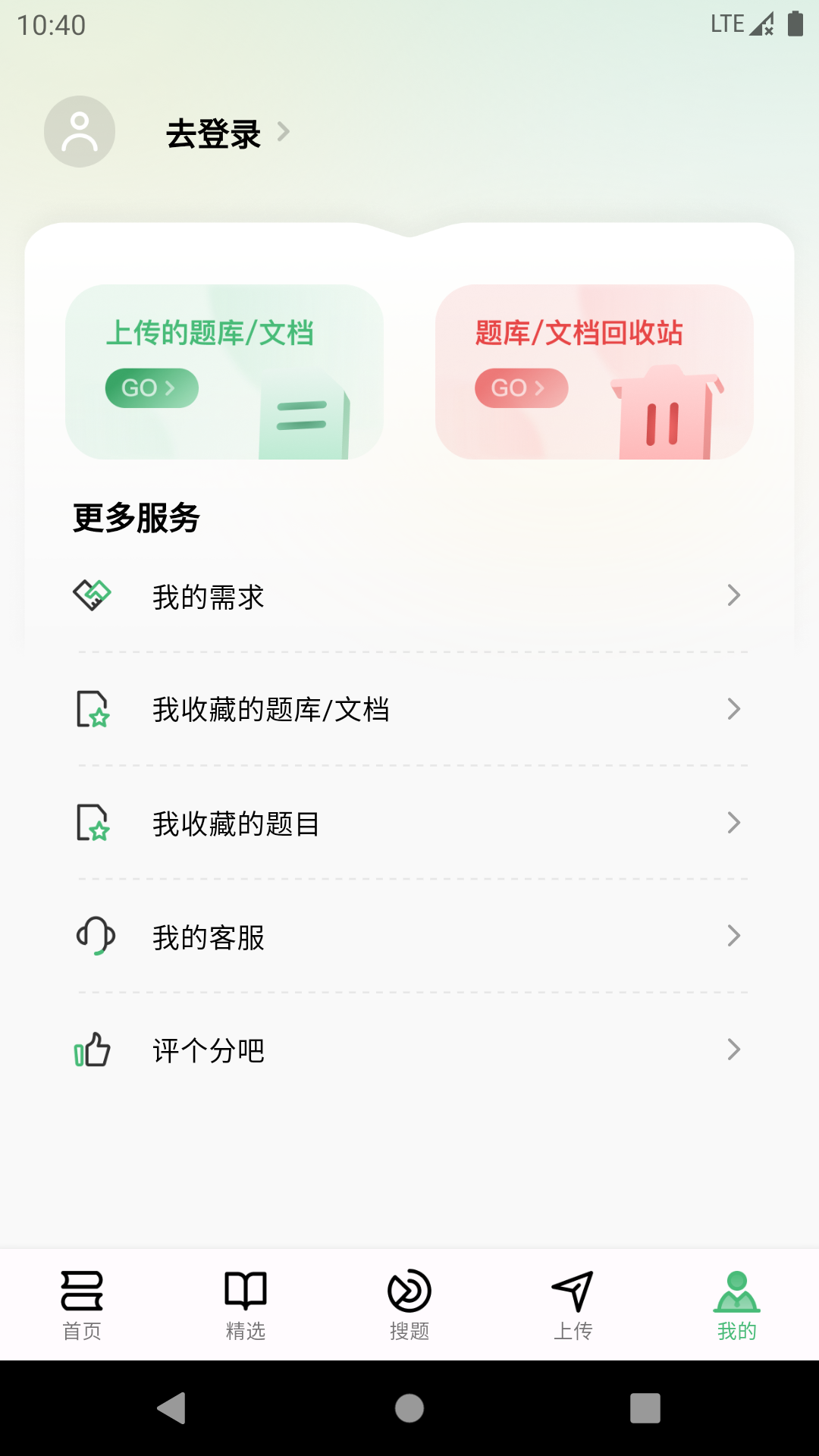Switch to the 精选 tab
Screen dimensions: 819x1456
pos(245,1304)
